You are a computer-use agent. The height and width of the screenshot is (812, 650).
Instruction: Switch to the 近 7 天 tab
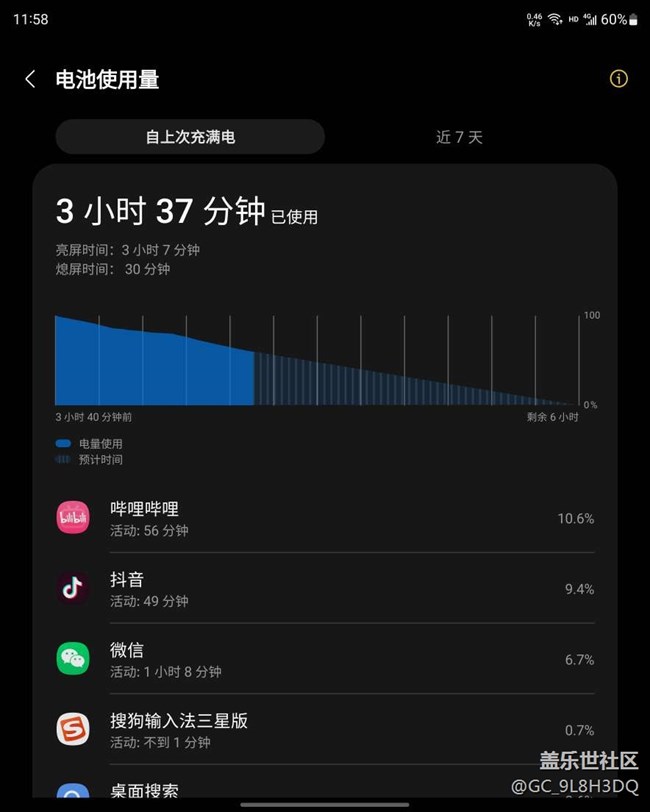[459, 137]
